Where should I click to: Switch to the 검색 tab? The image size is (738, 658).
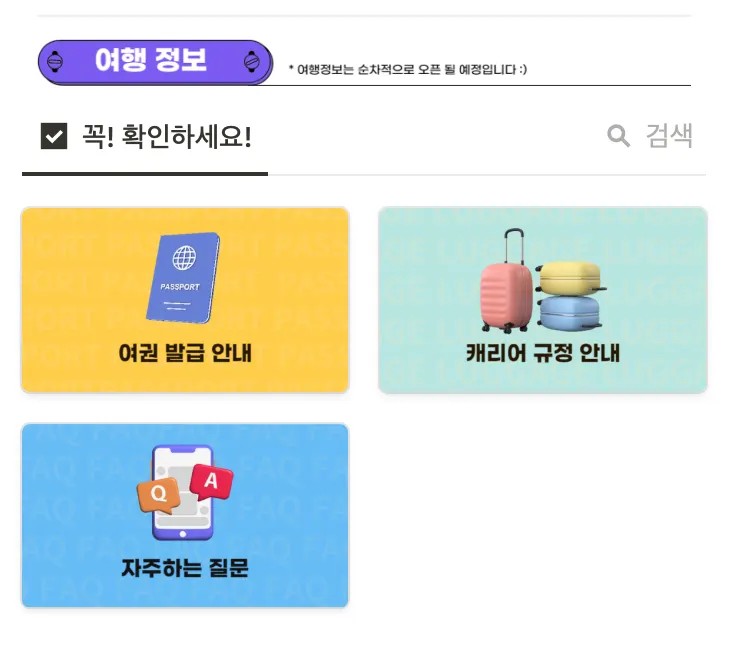tap(650, 137)
